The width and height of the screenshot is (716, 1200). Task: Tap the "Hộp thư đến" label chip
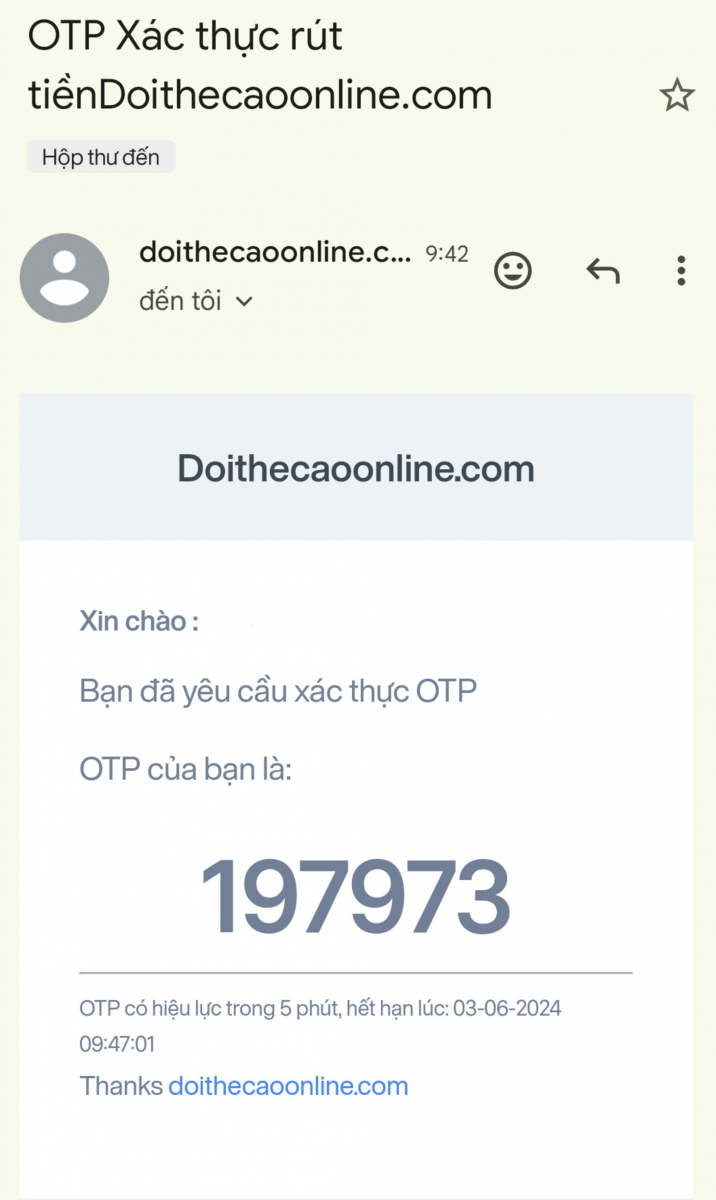101,157
